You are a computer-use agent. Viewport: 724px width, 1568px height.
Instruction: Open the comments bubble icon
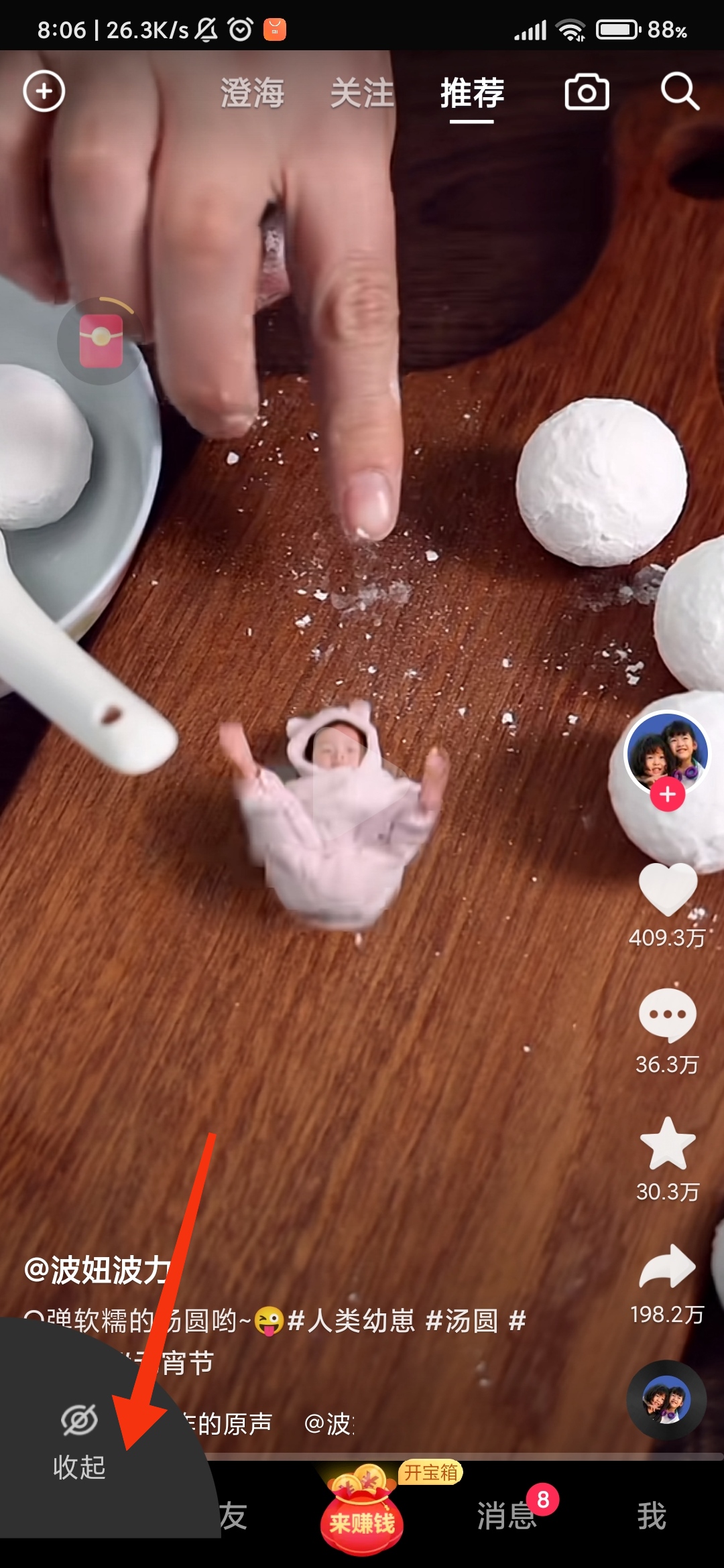tap(667, 1015)
